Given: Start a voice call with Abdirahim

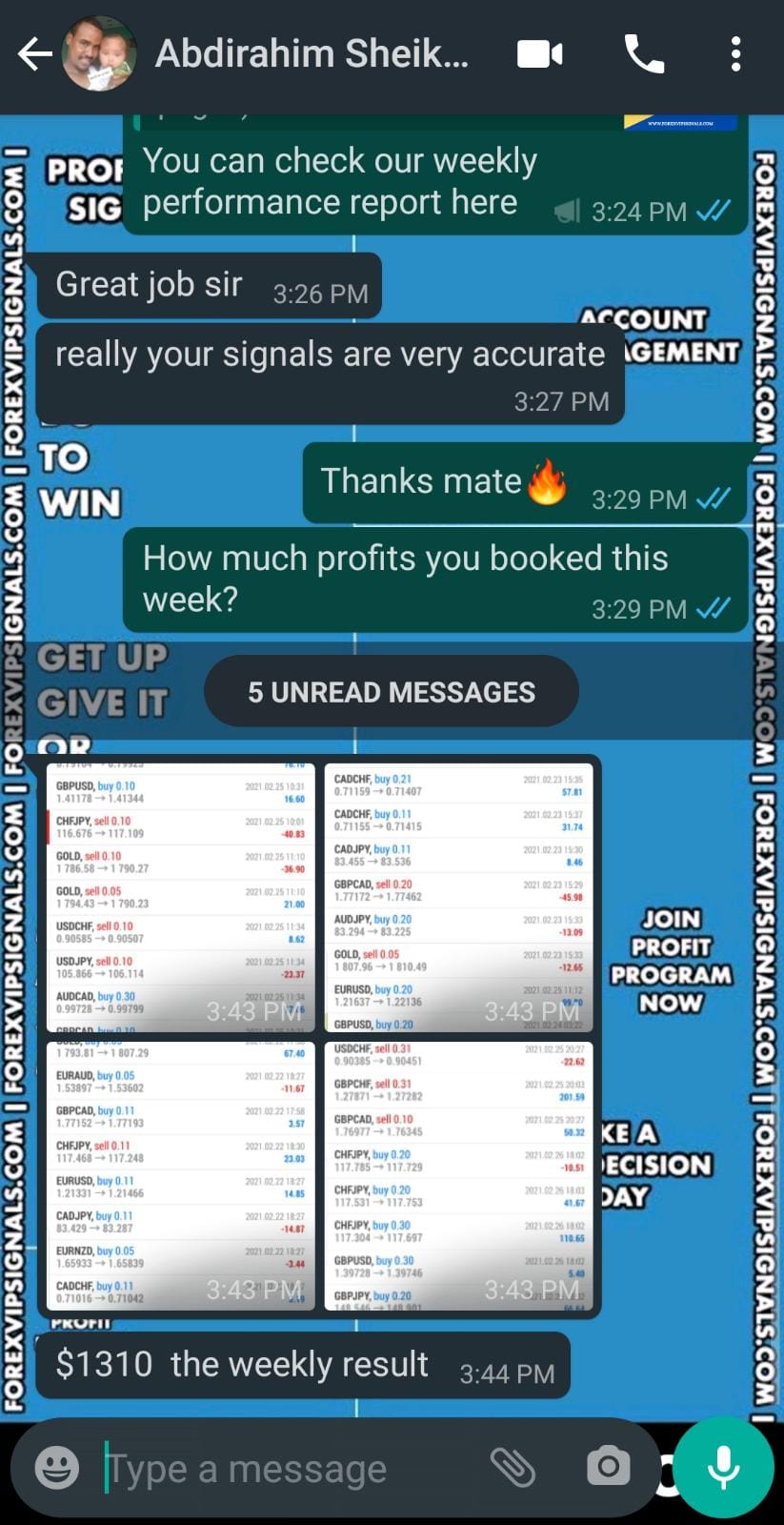Looking at the screenshot, I should coord(644,54).
